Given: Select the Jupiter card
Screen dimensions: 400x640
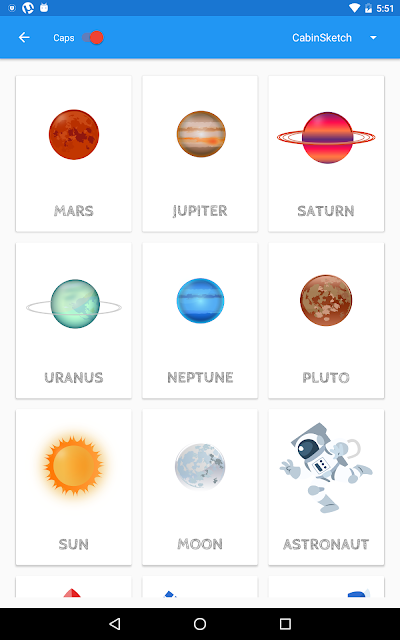Looking at the screenshot, I should point(200,153).
